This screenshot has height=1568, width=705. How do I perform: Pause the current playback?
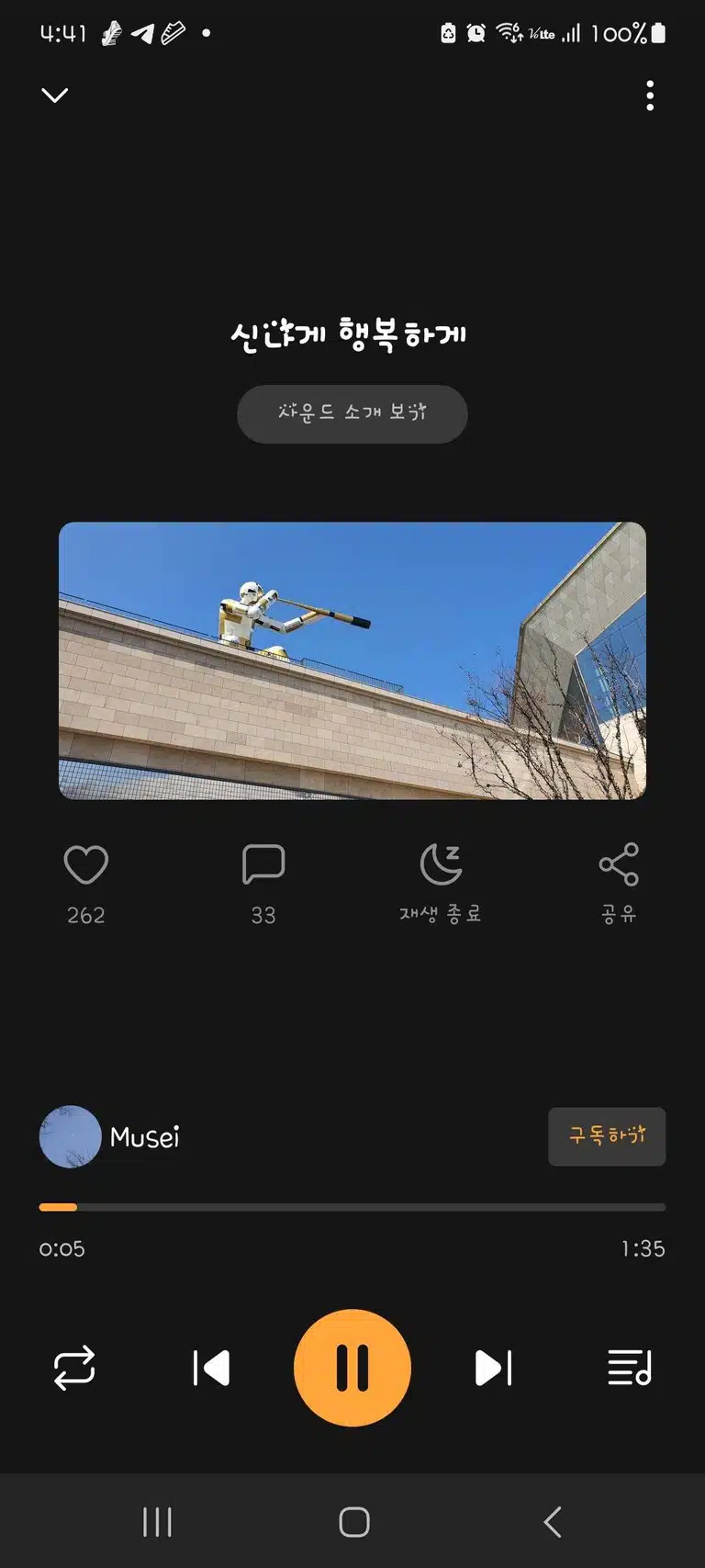(352, 1368)
